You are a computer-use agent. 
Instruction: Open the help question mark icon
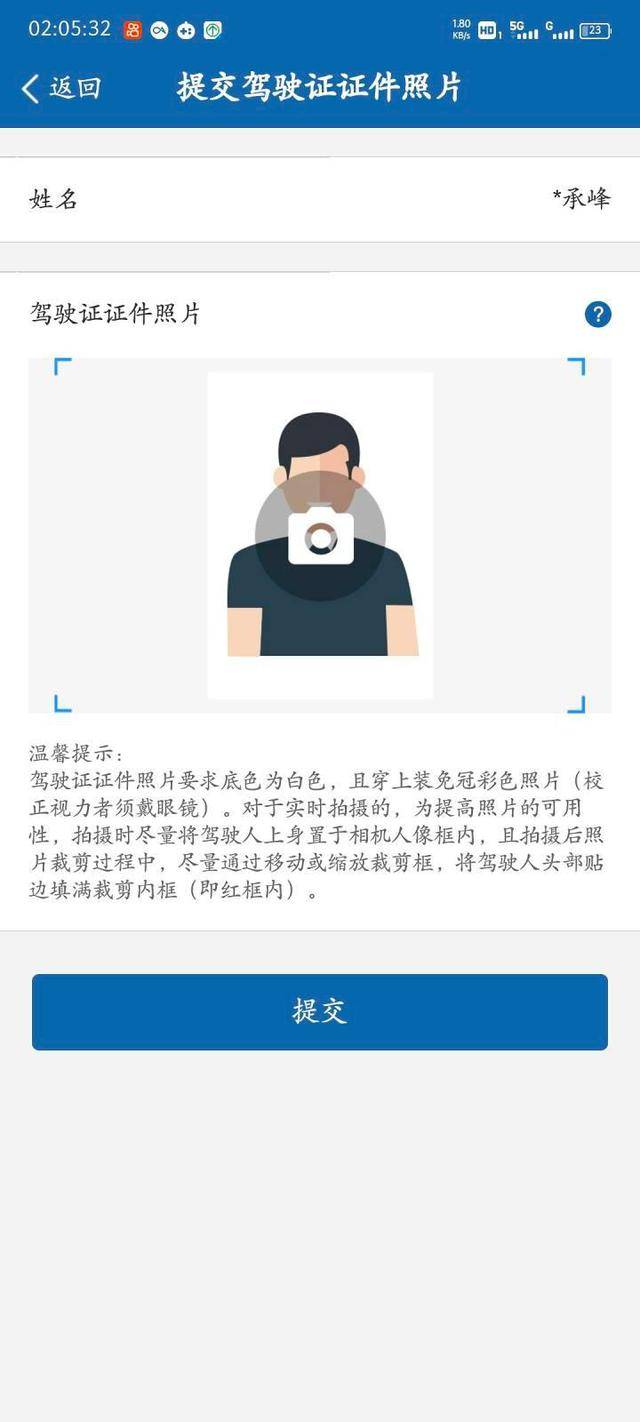click(x=597, y=315)
